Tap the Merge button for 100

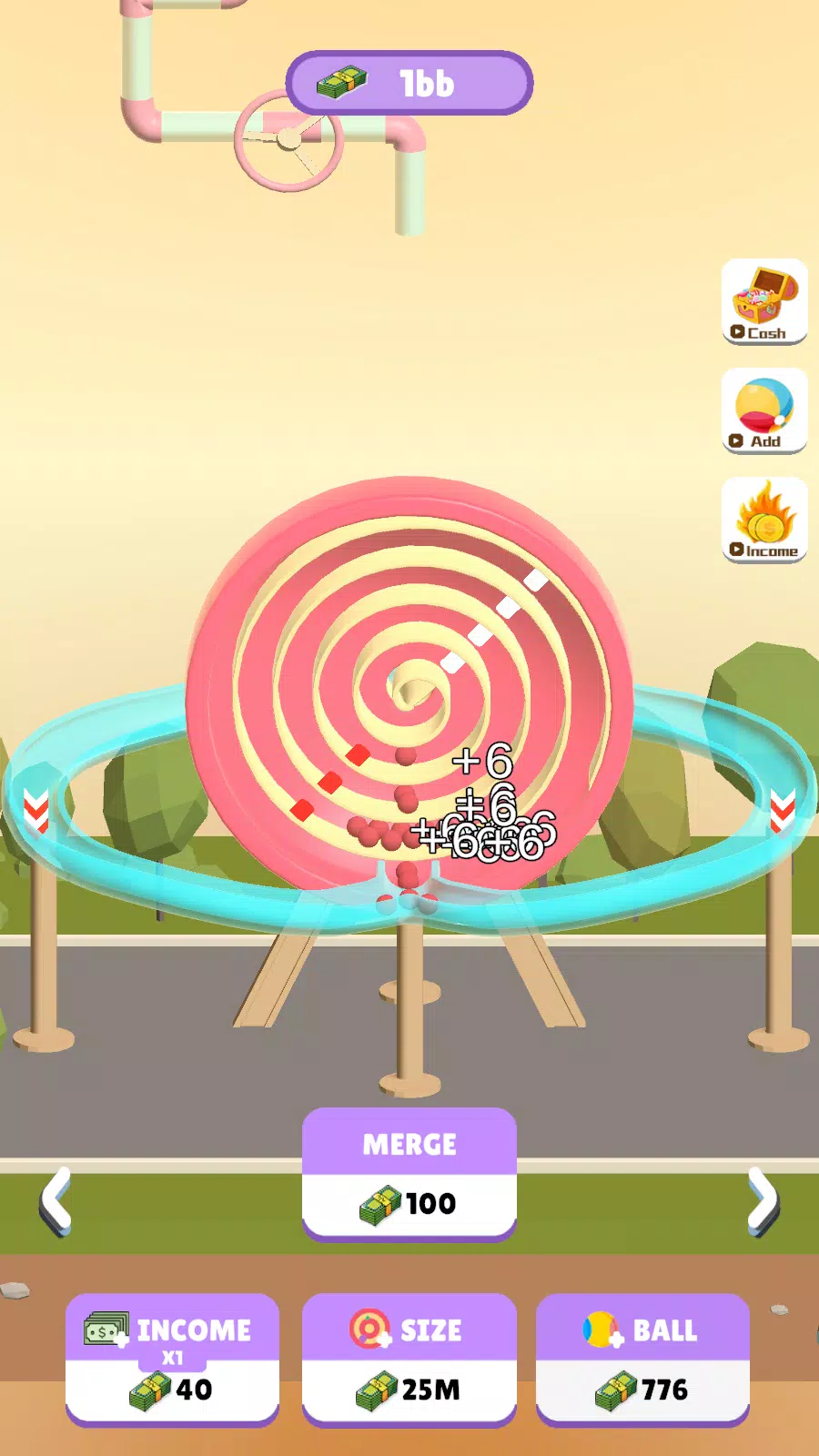click(x=409, y=1174)
